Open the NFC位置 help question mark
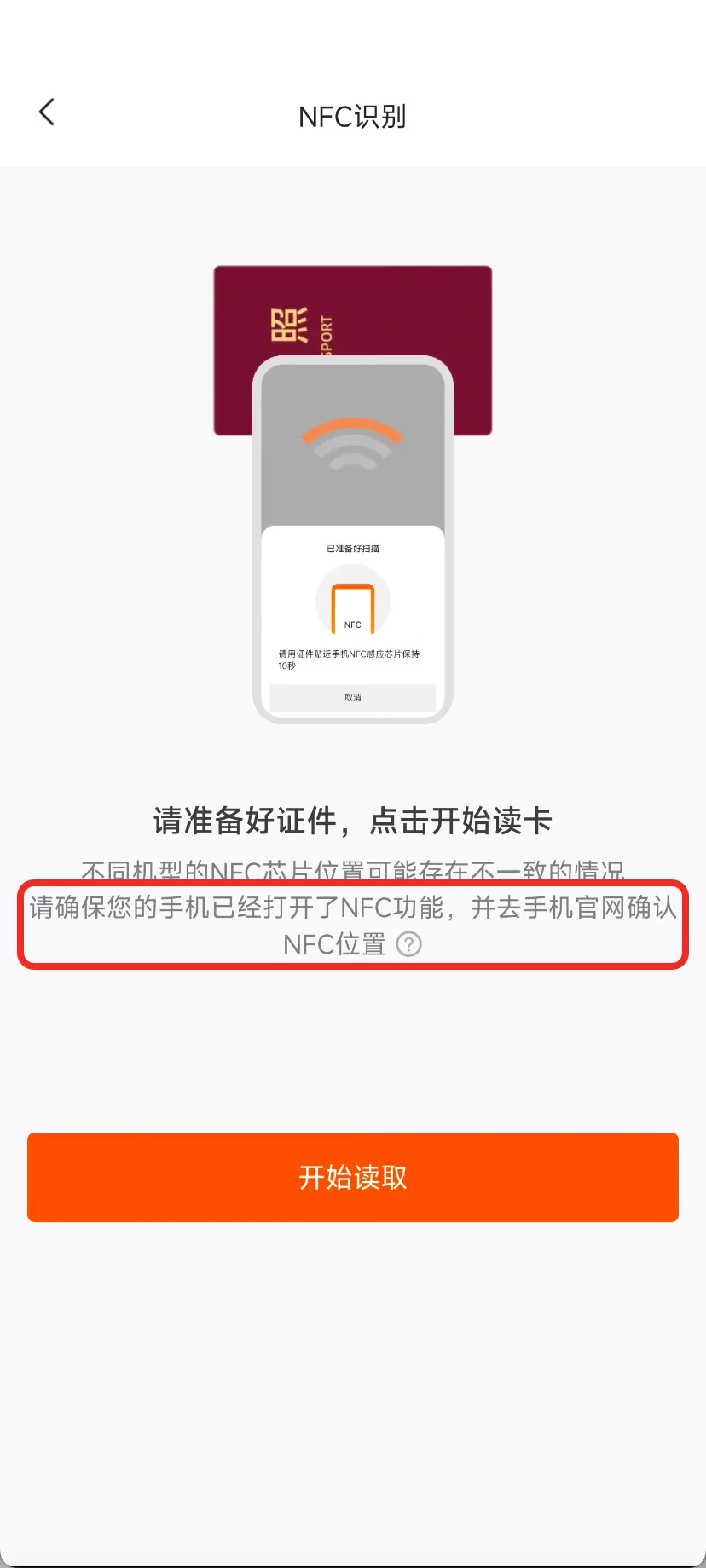 pyautogui.click(x=409, y=944)
